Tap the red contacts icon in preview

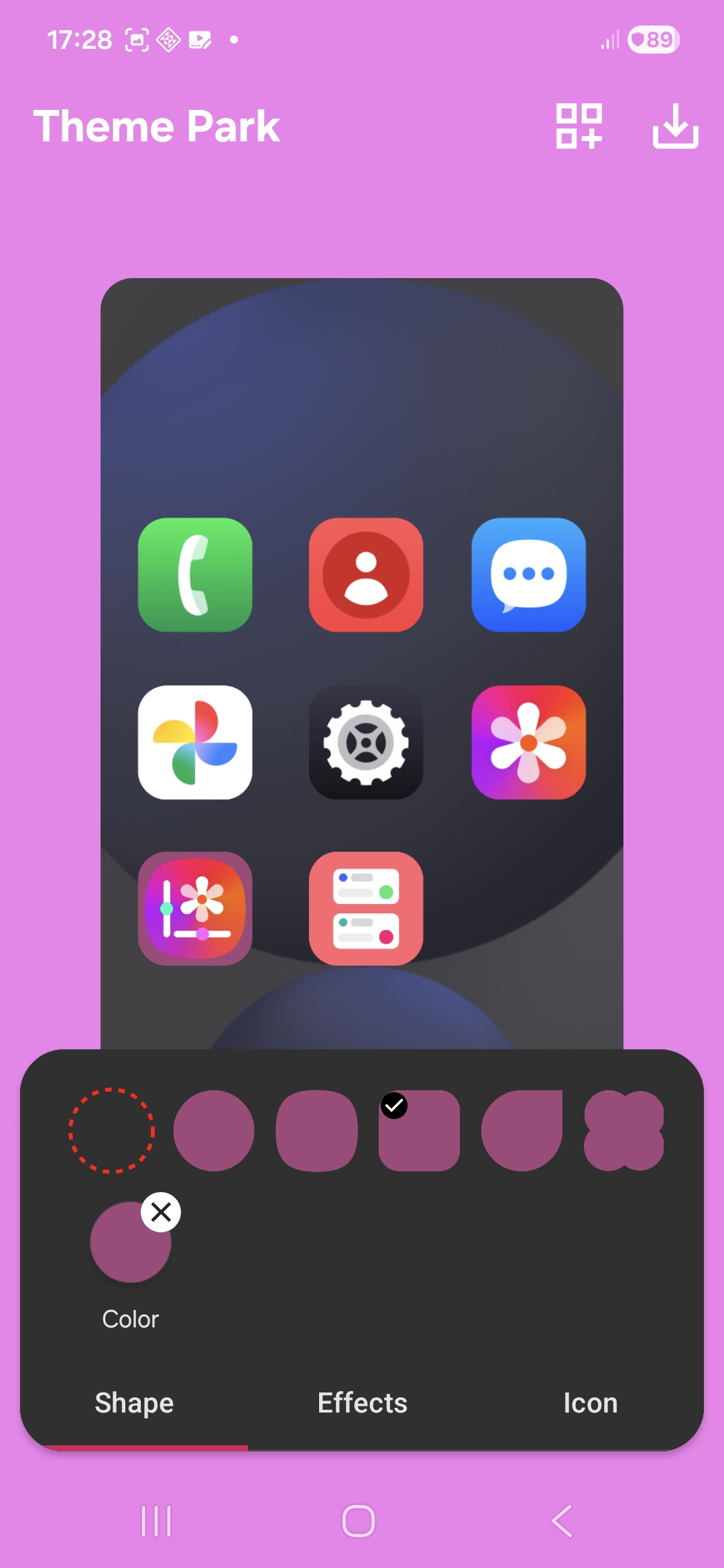click(x=366, y=575)
